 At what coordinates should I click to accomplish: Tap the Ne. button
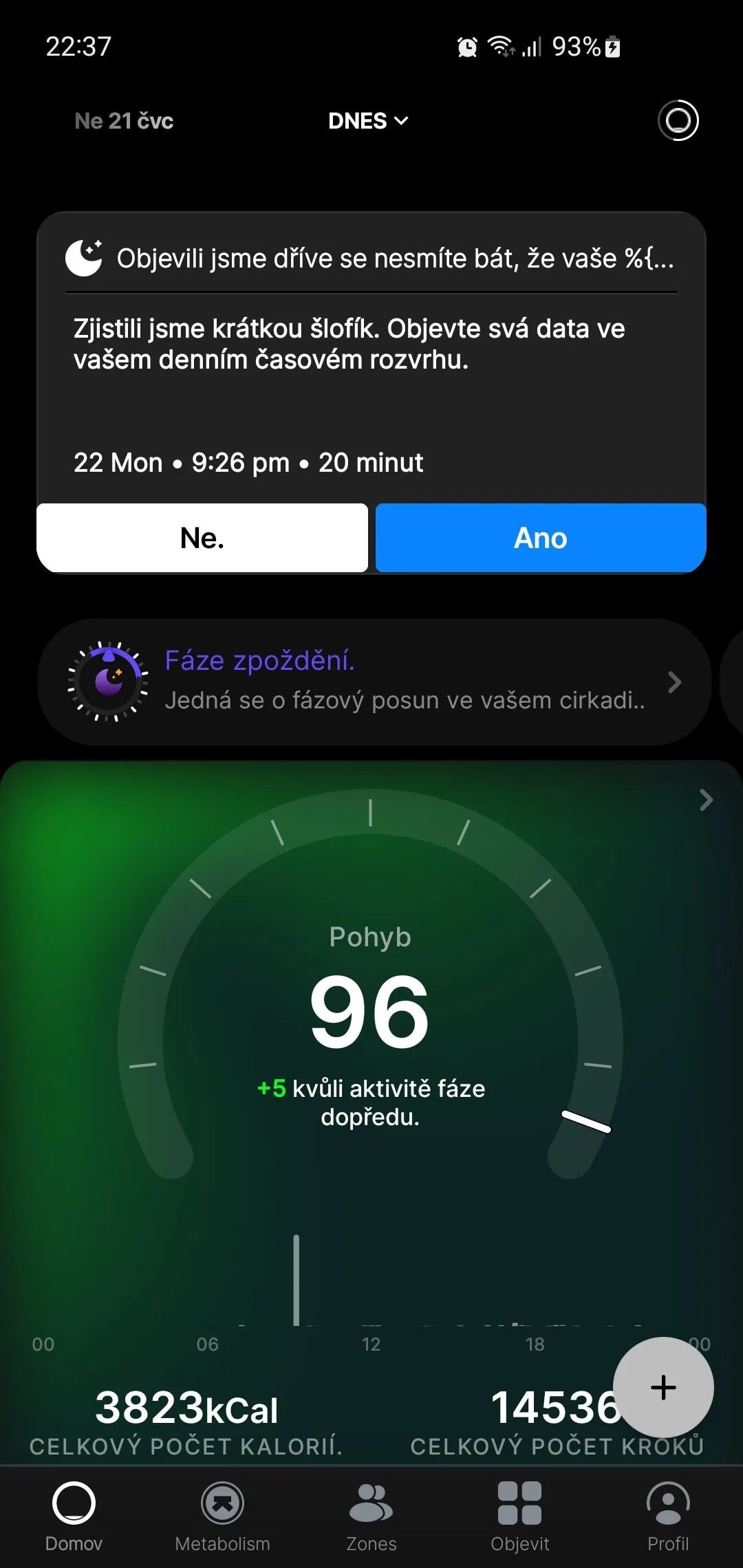[202, 538]
